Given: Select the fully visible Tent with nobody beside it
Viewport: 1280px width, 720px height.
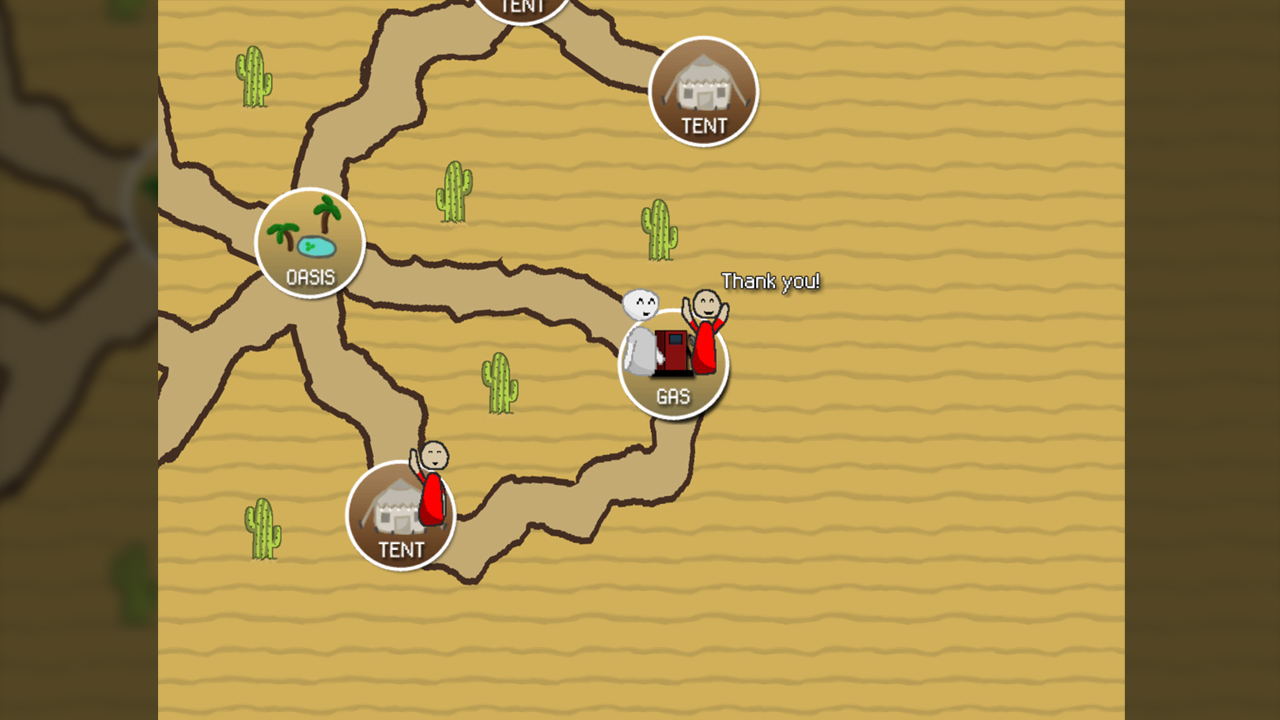Looking at the screenshot, I should [704, 92].
